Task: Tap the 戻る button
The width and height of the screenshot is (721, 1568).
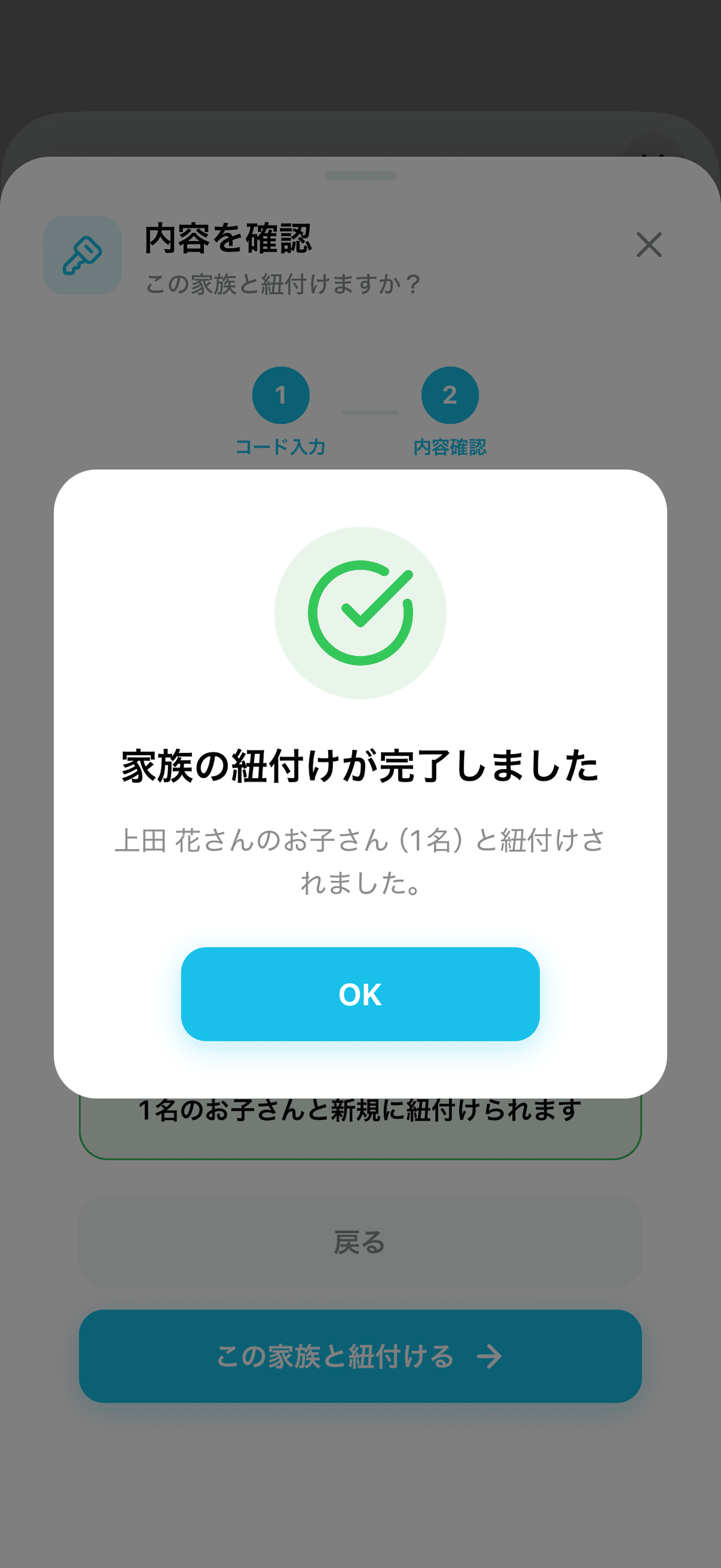Action: coord(360,1243)
